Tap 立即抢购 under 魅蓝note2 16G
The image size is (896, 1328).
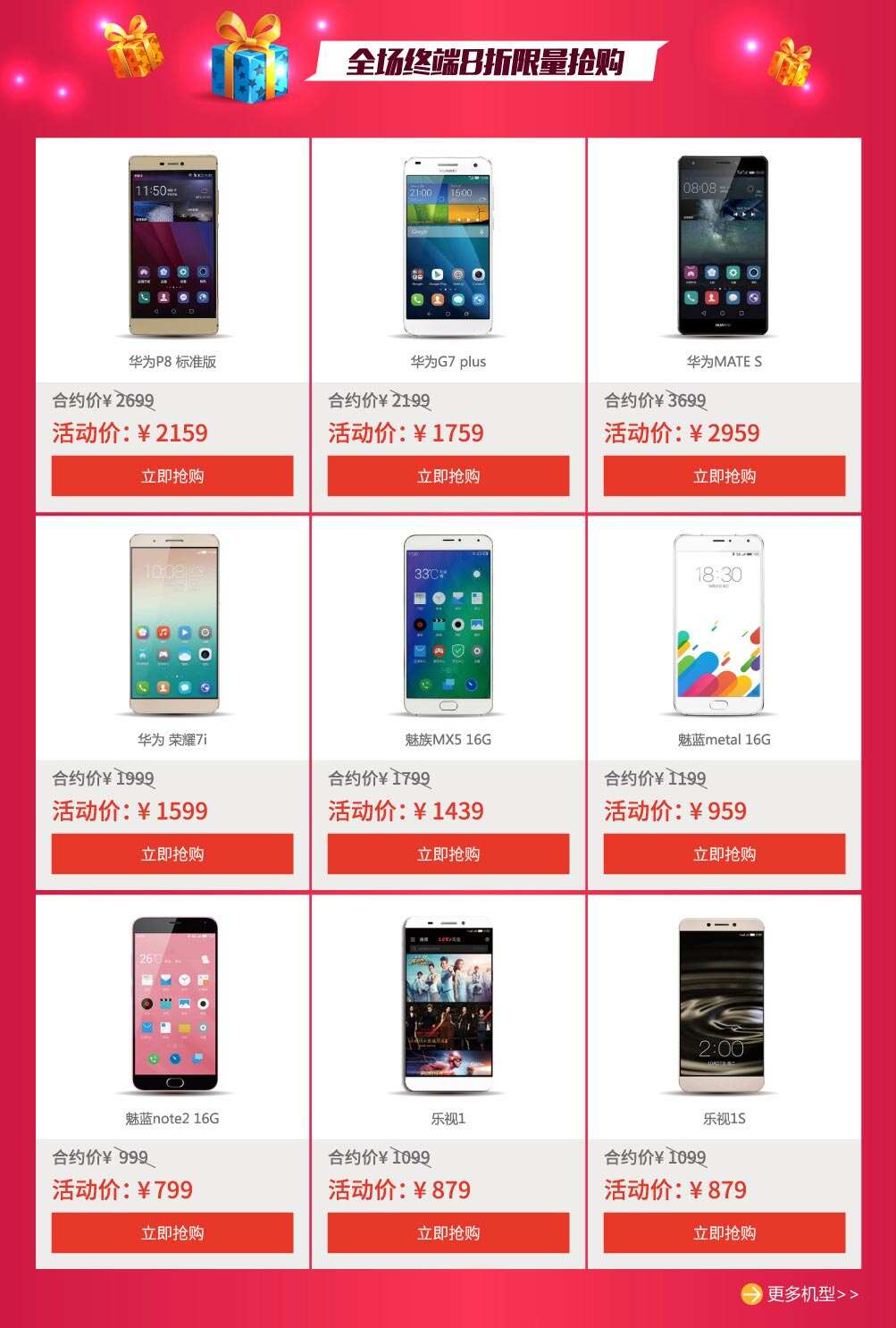click(172, 1232)
